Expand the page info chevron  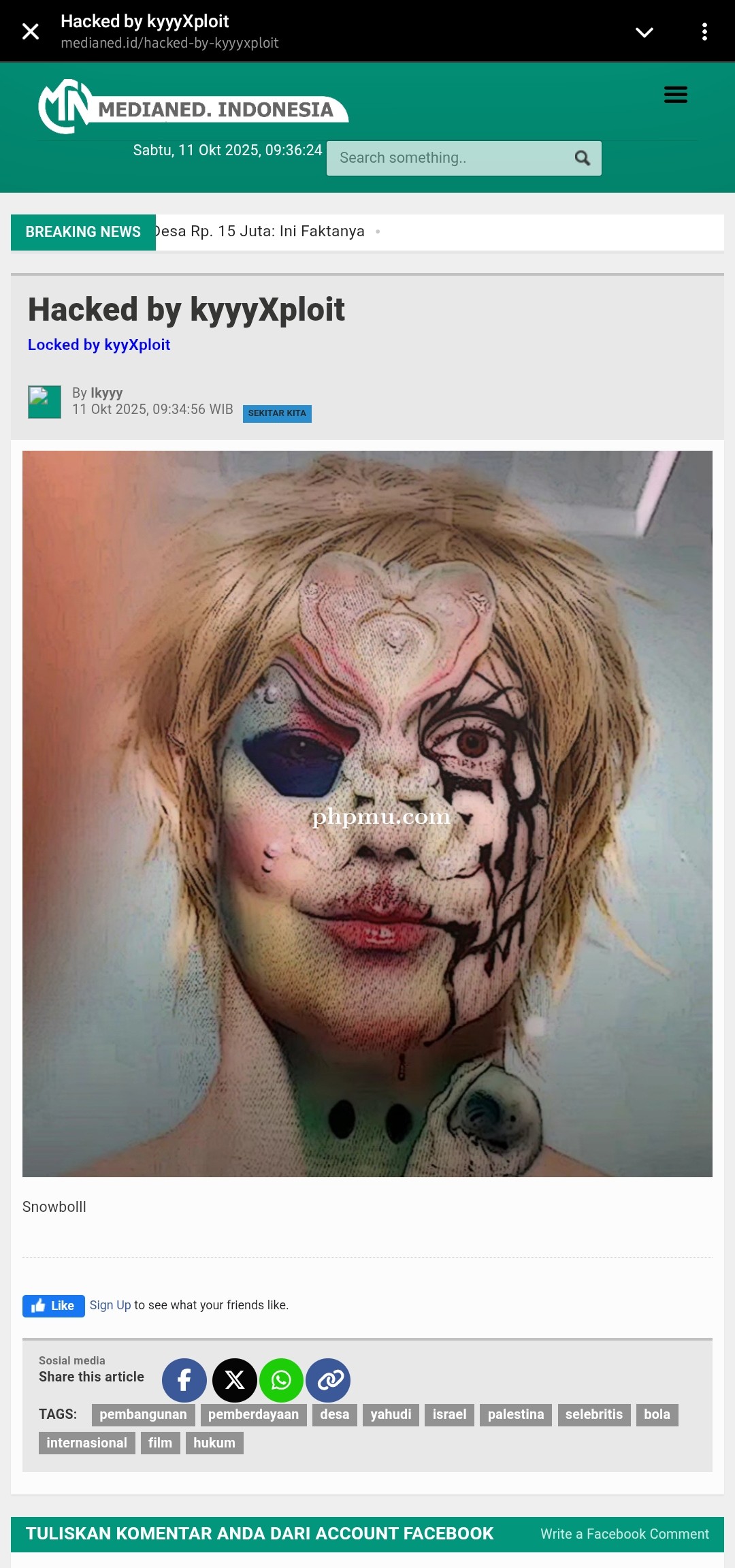644,32
